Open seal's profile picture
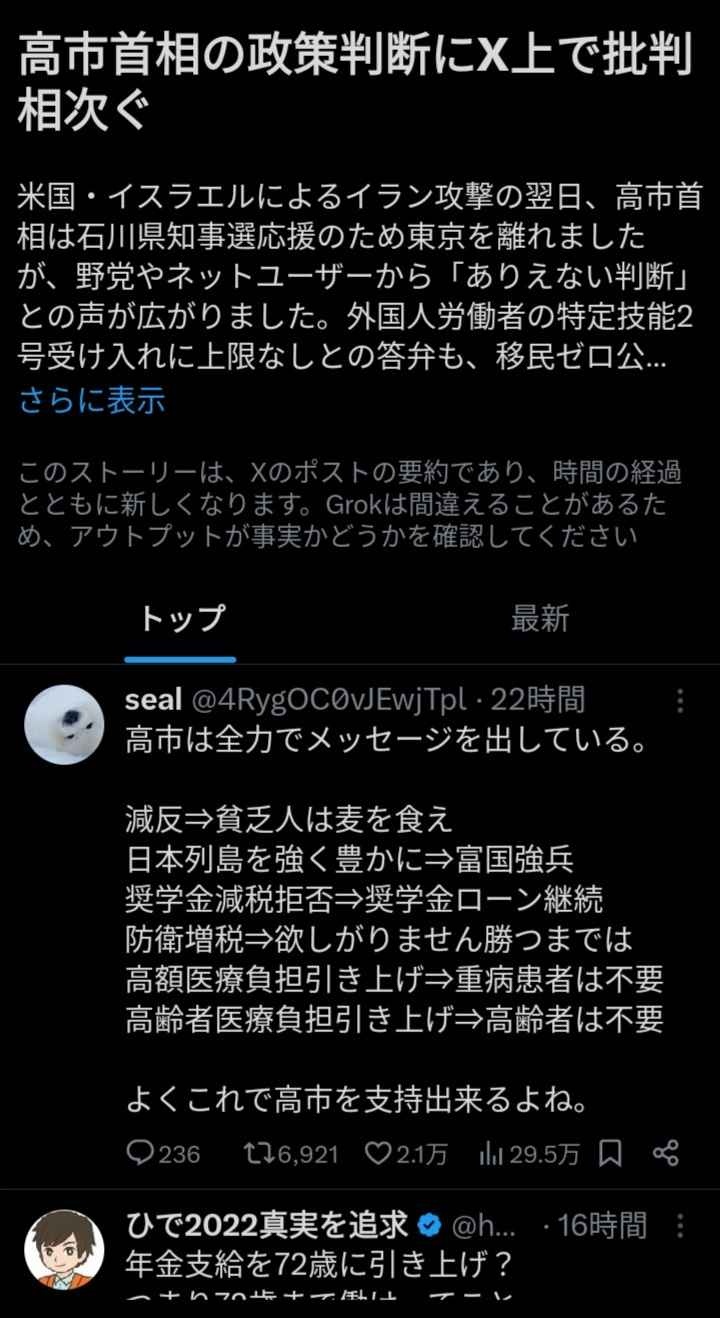This screenshot has width=720, height=1318. (x=64, y=725)
